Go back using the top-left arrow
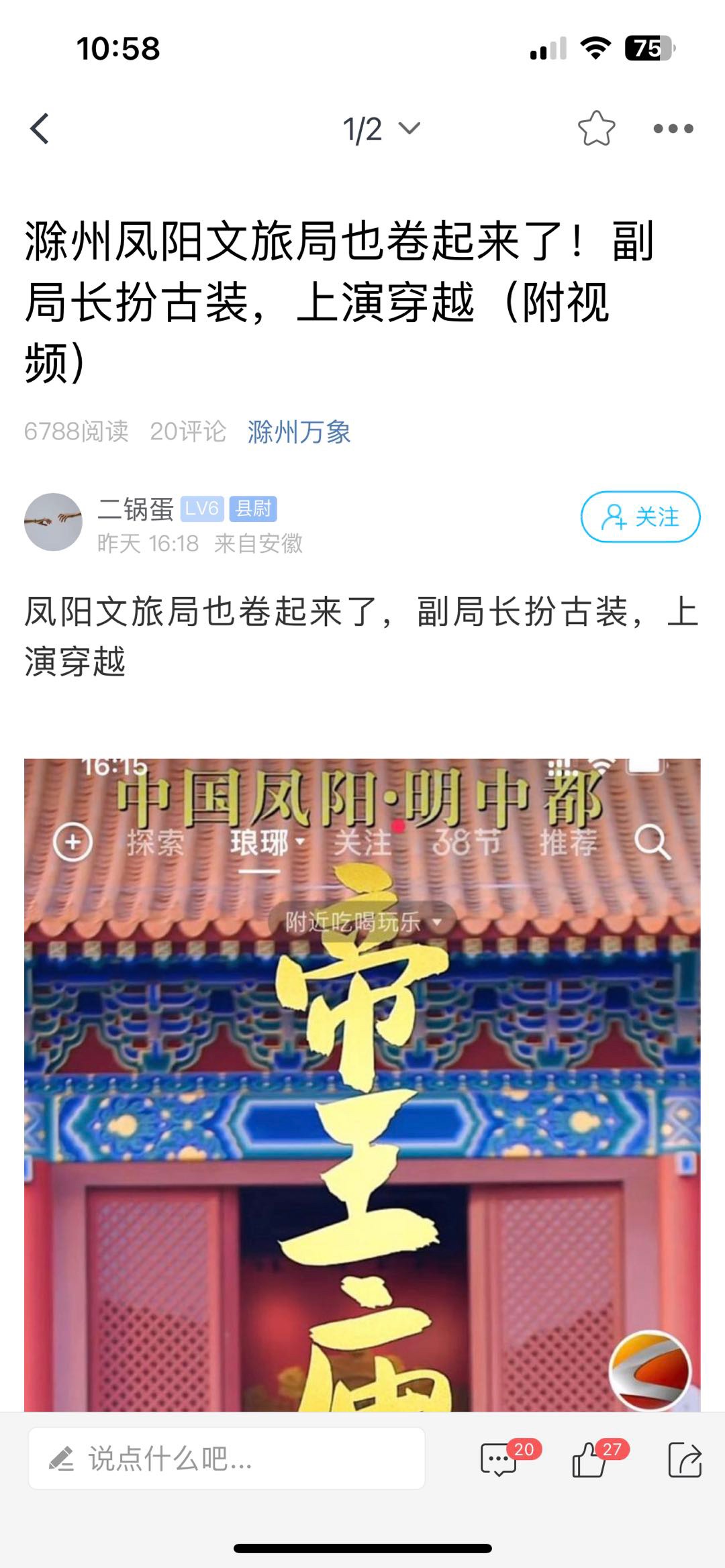The image size is (725, 1568). 40,128
